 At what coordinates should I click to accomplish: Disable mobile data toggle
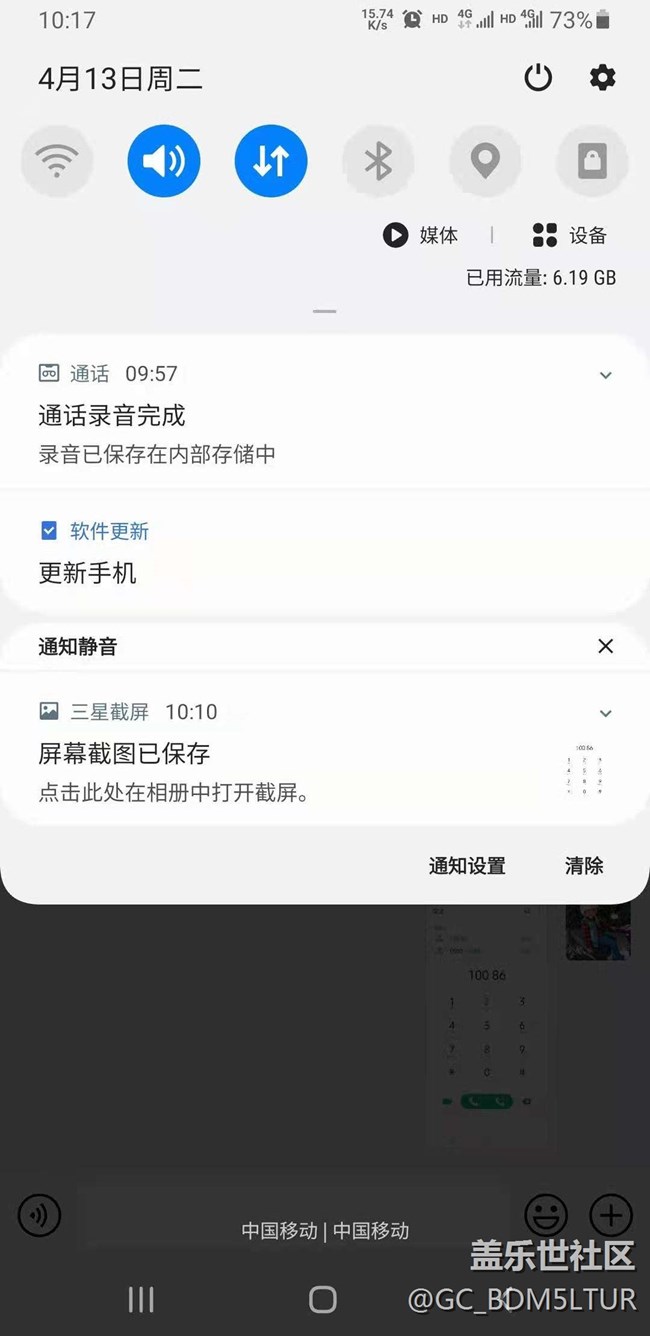tap(271, 161)
